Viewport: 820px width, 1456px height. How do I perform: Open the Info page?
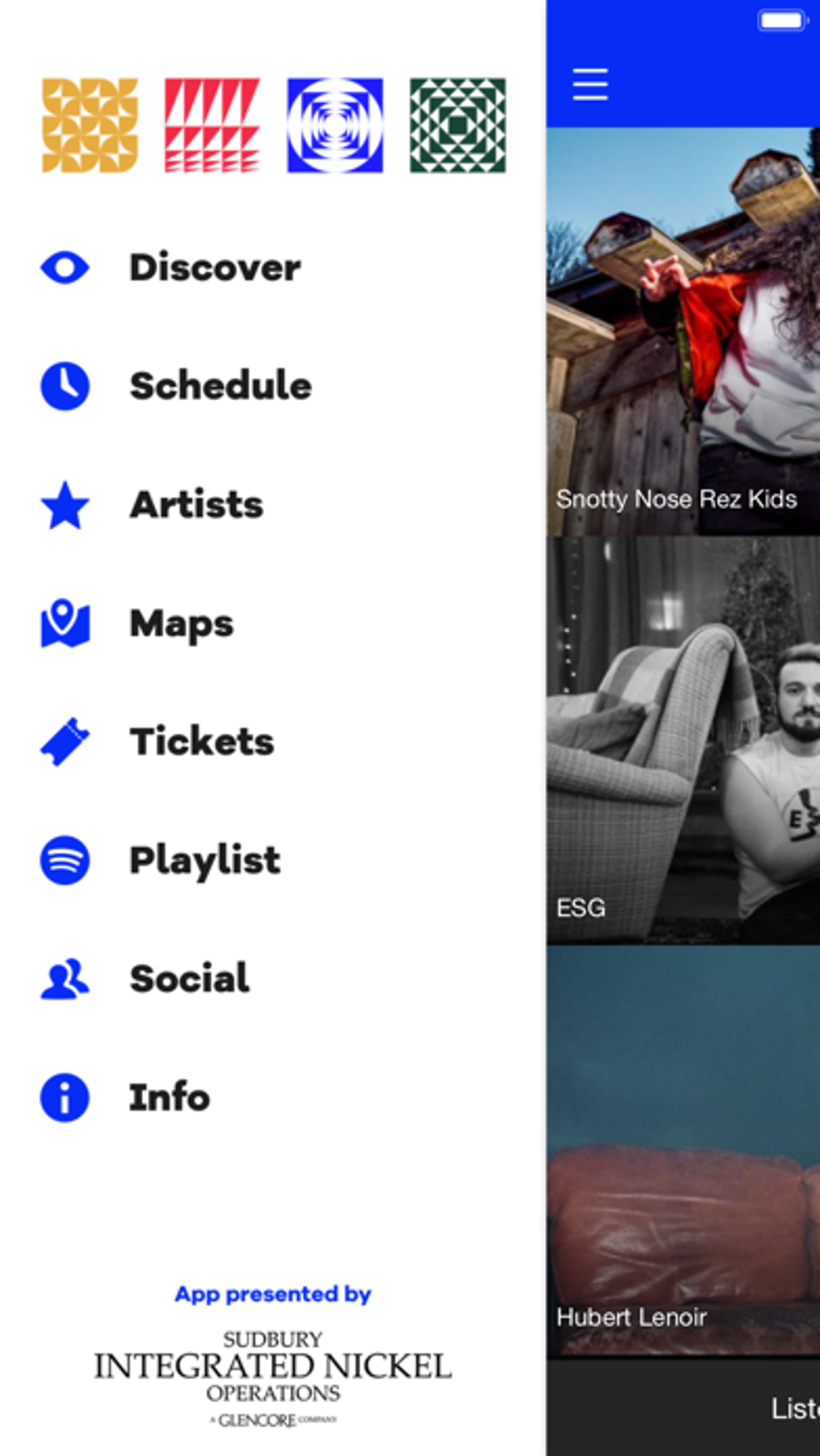[169, 1097]
